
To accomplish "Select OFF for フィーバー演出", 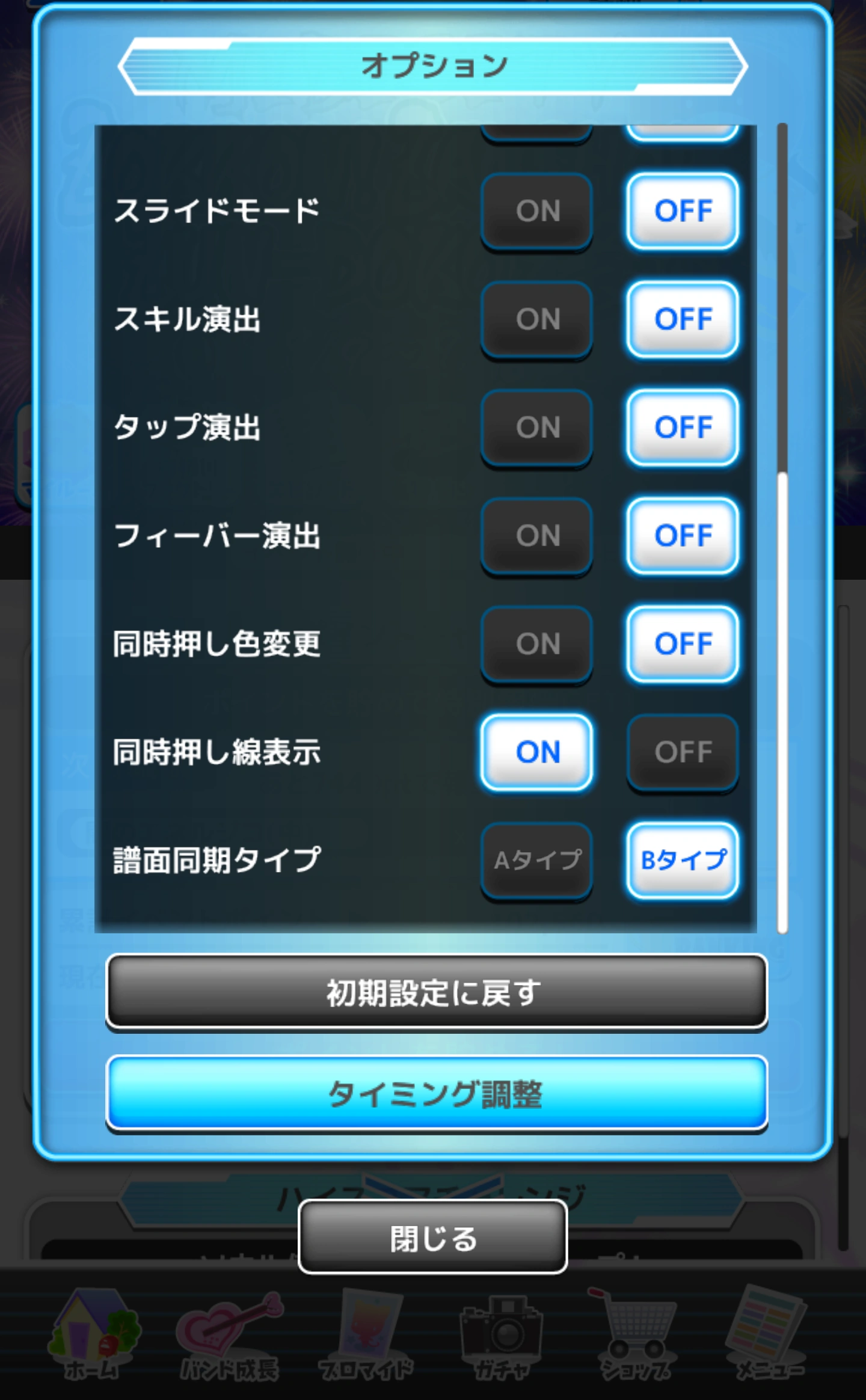I will [683, 536].
